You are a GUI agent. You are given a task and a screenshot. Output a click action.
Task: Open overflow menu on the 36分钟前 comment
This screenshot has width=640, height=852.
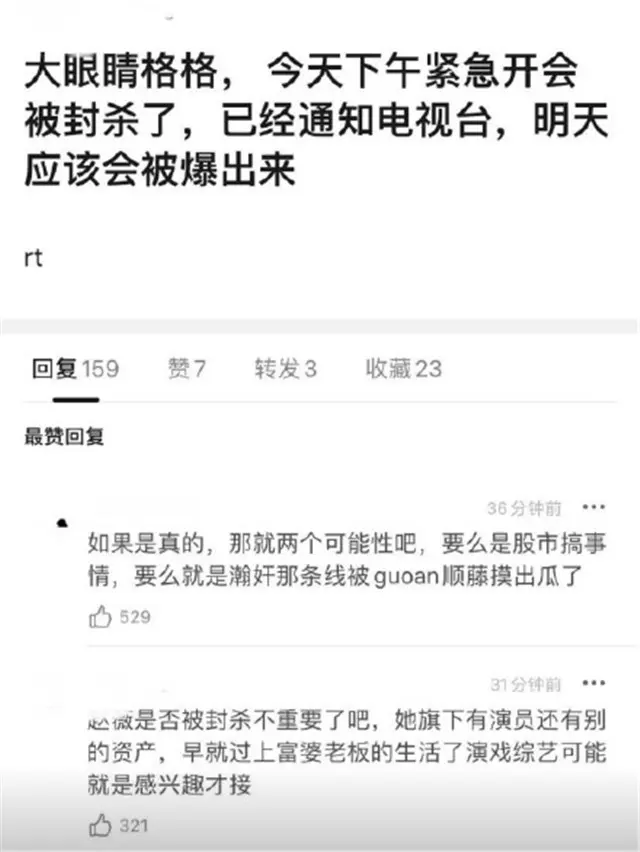(593, 508)
